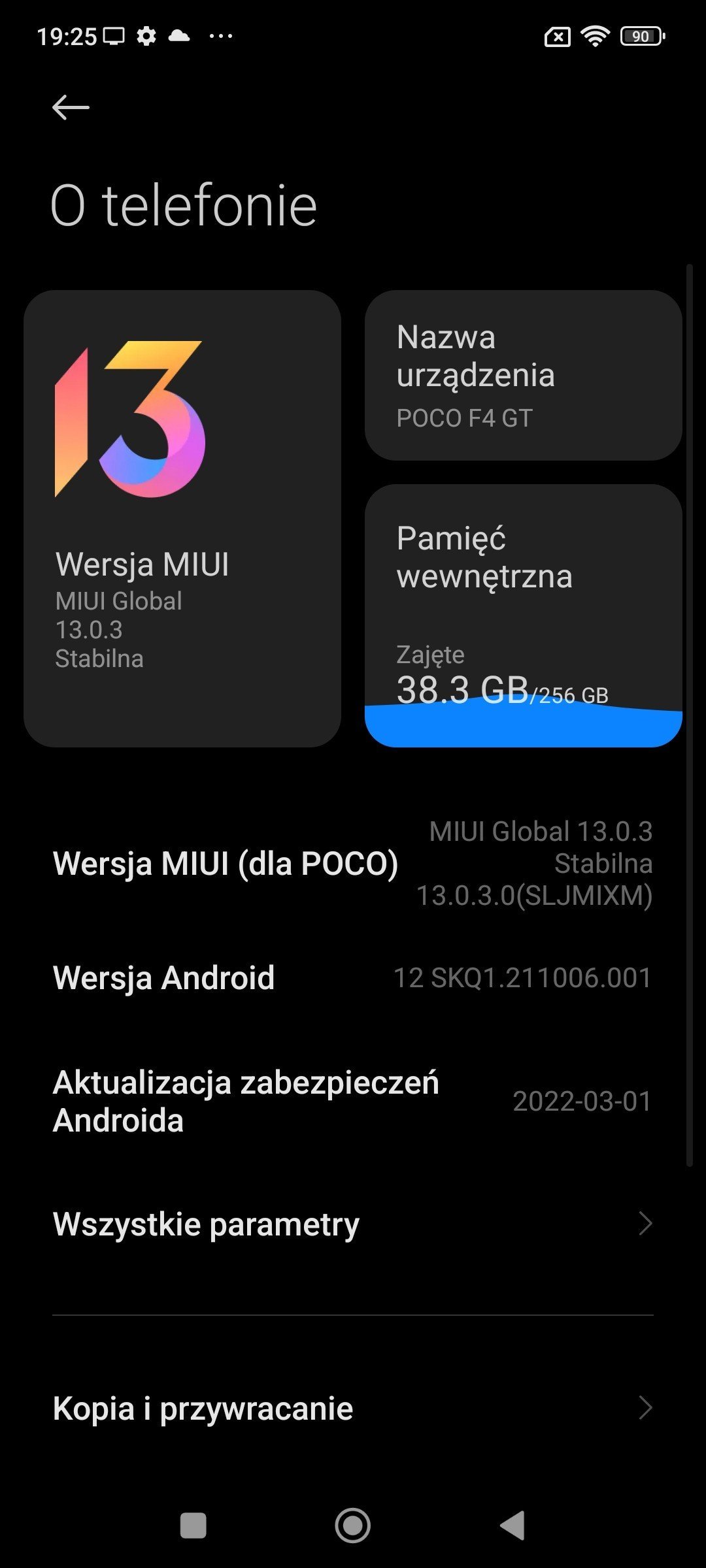Screen dimensions: 706x1568
Task: Tap the Wersja MIUI (dla POCO) row
Action: pyautogui.click(x=353, y=863)
